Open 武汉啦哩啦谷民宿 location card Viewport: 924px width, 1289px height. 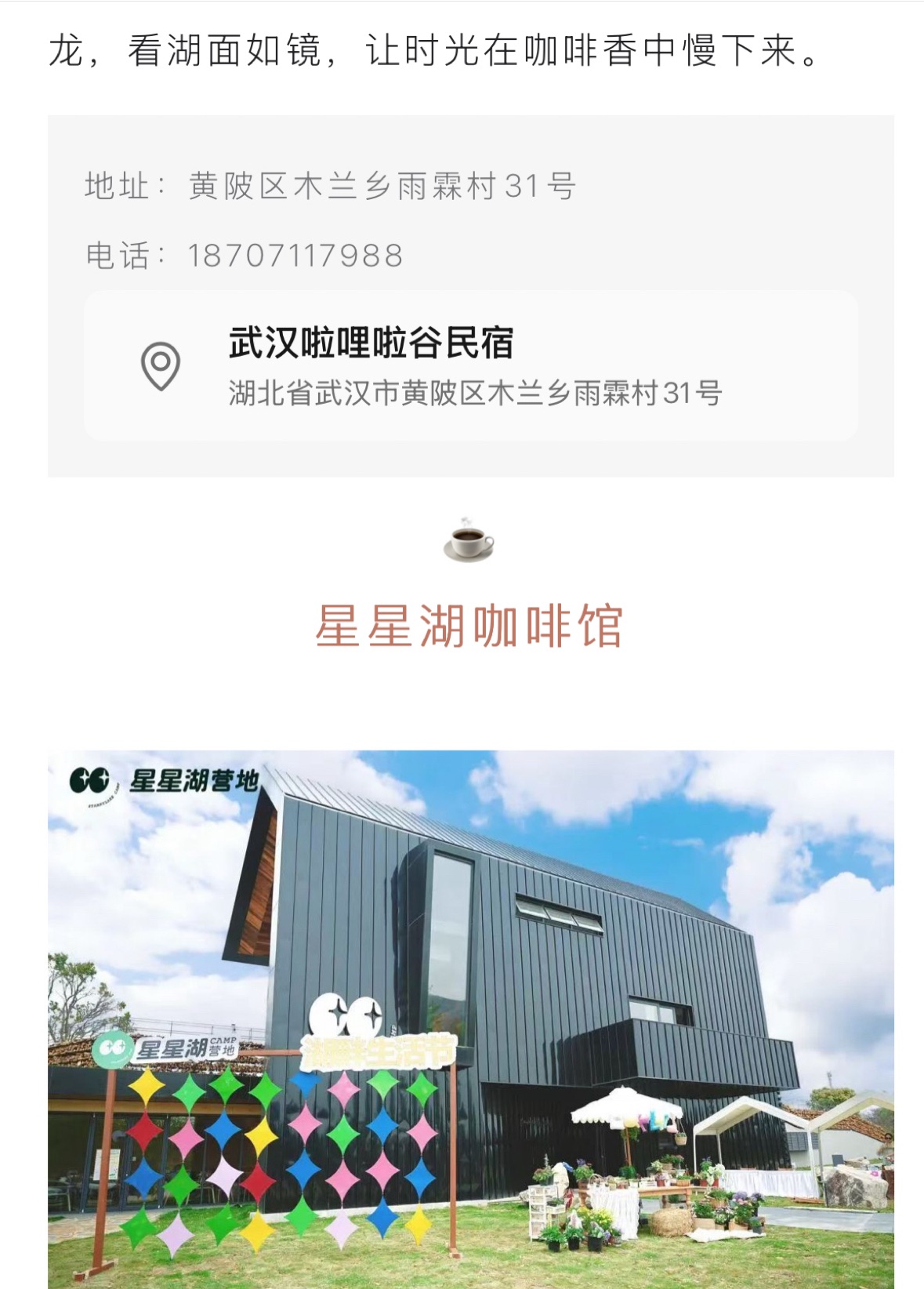470,366
